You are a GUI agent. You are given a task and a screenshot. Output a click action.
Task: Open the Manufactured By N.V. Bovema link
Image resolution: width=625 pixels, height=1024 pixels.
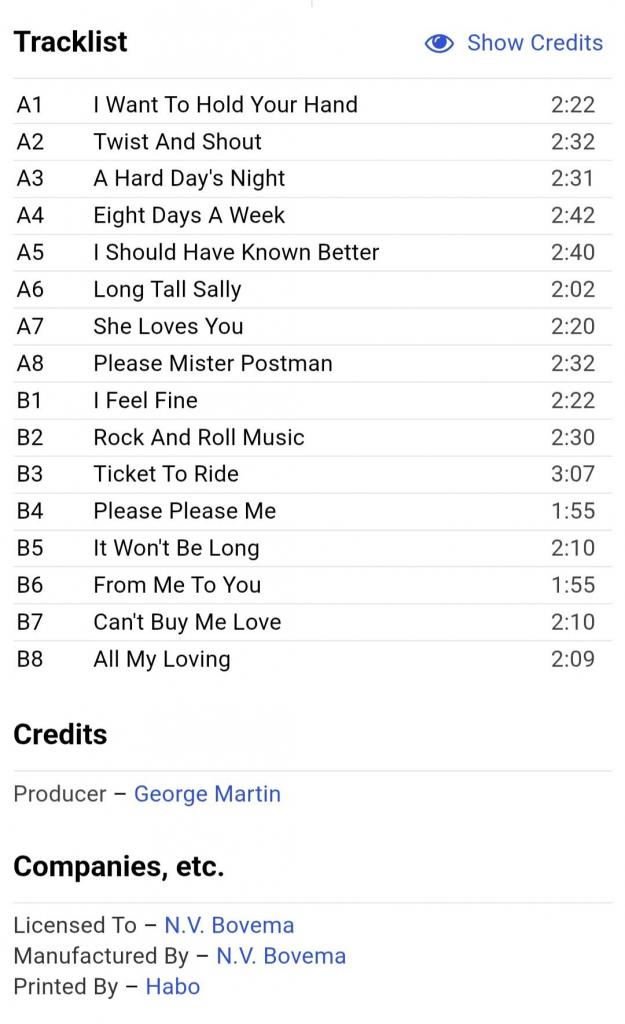click(281, 956)
